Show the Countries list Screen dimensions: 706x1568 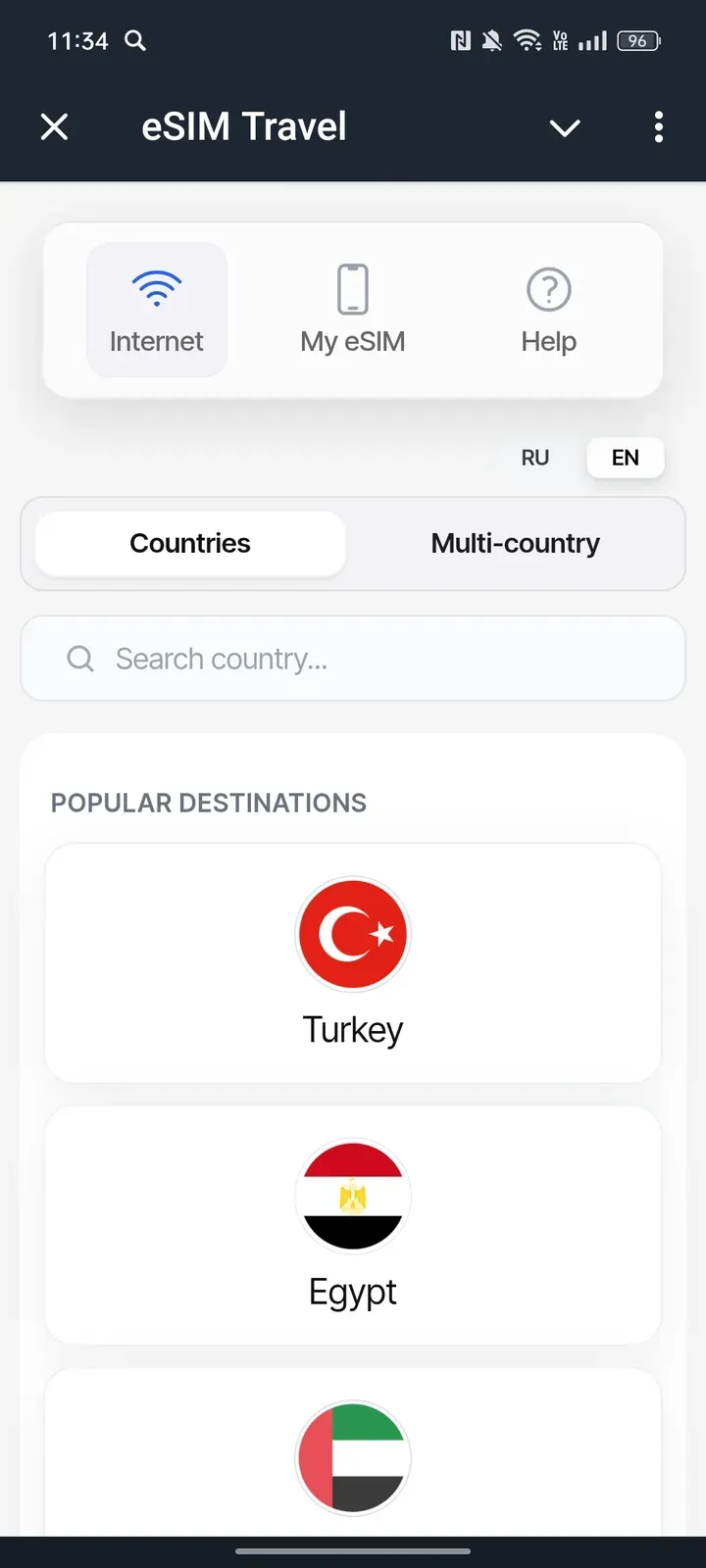190,543
